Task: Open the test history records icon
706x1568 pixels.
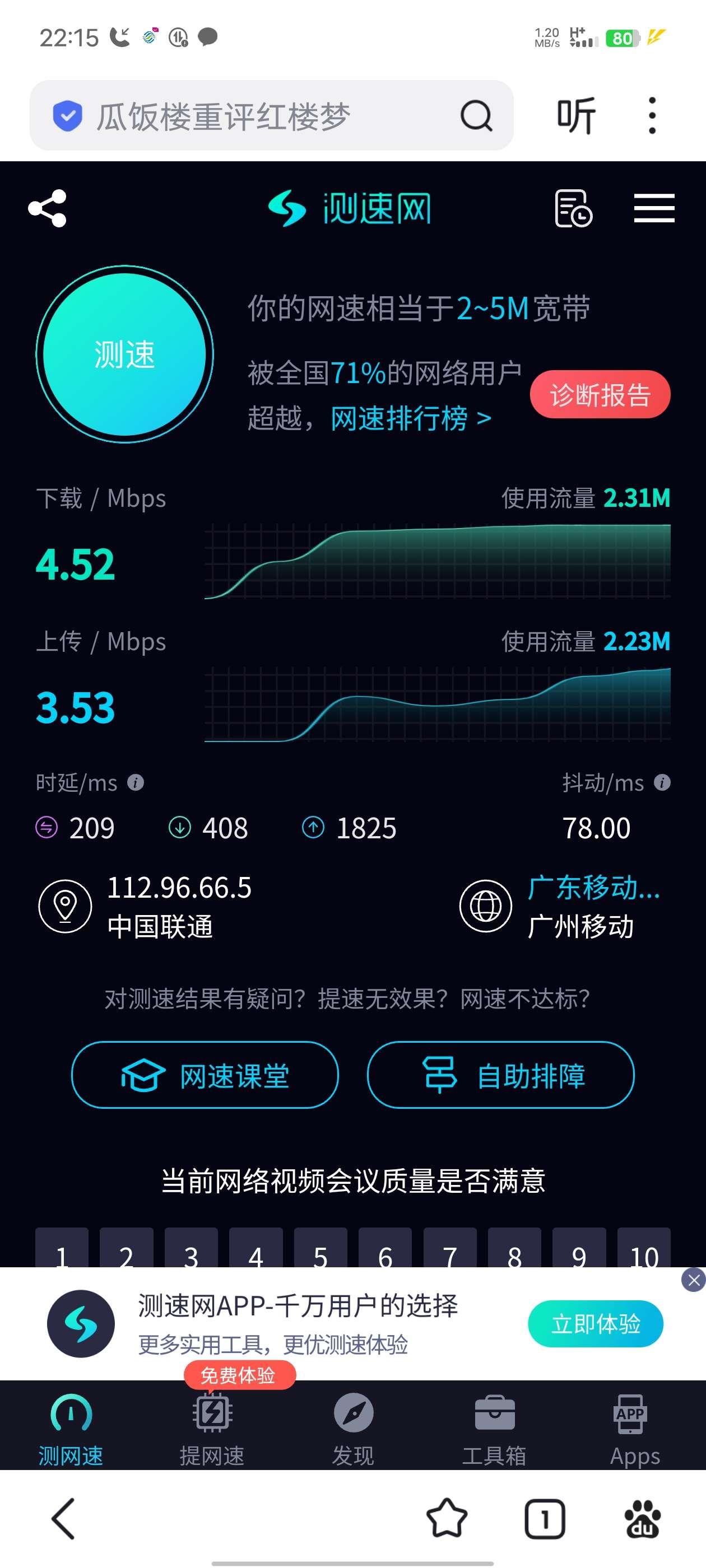Action: pyautogui.click(x=573, y=208)
